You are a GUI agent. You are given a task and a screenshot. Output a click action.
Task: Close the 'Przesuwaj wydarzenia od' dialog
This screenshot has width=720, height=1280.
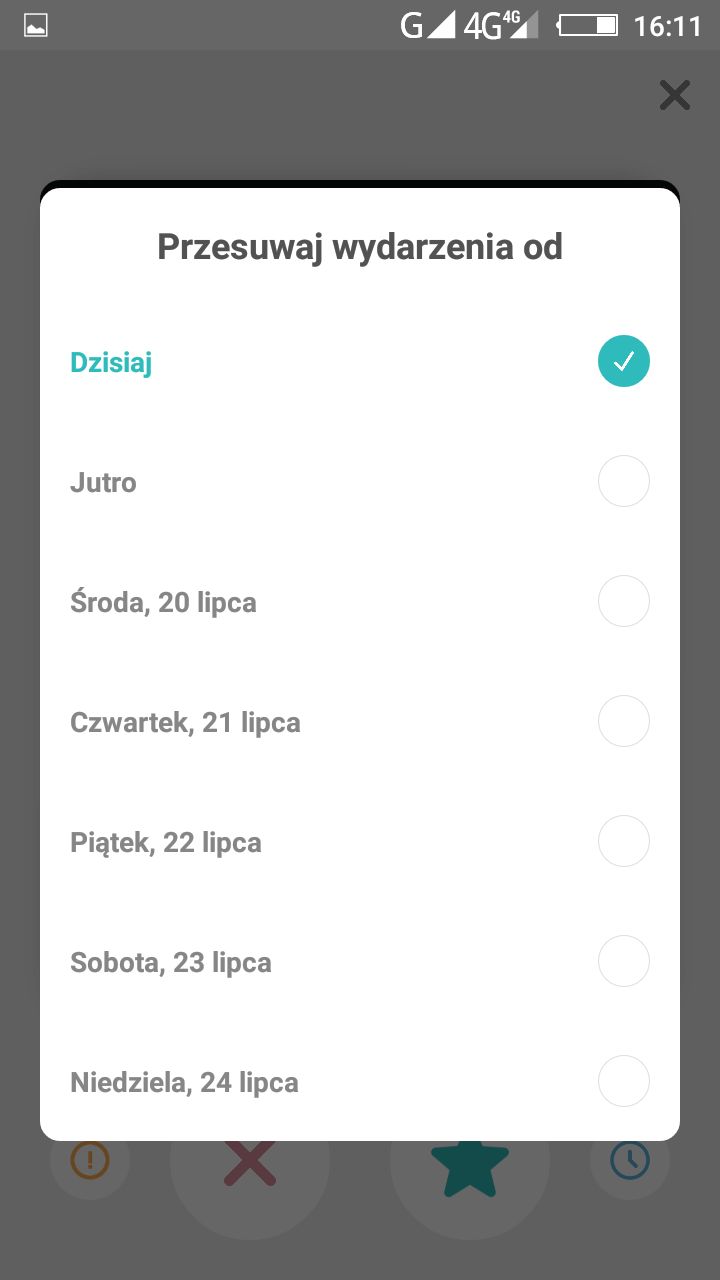point(674,95)
